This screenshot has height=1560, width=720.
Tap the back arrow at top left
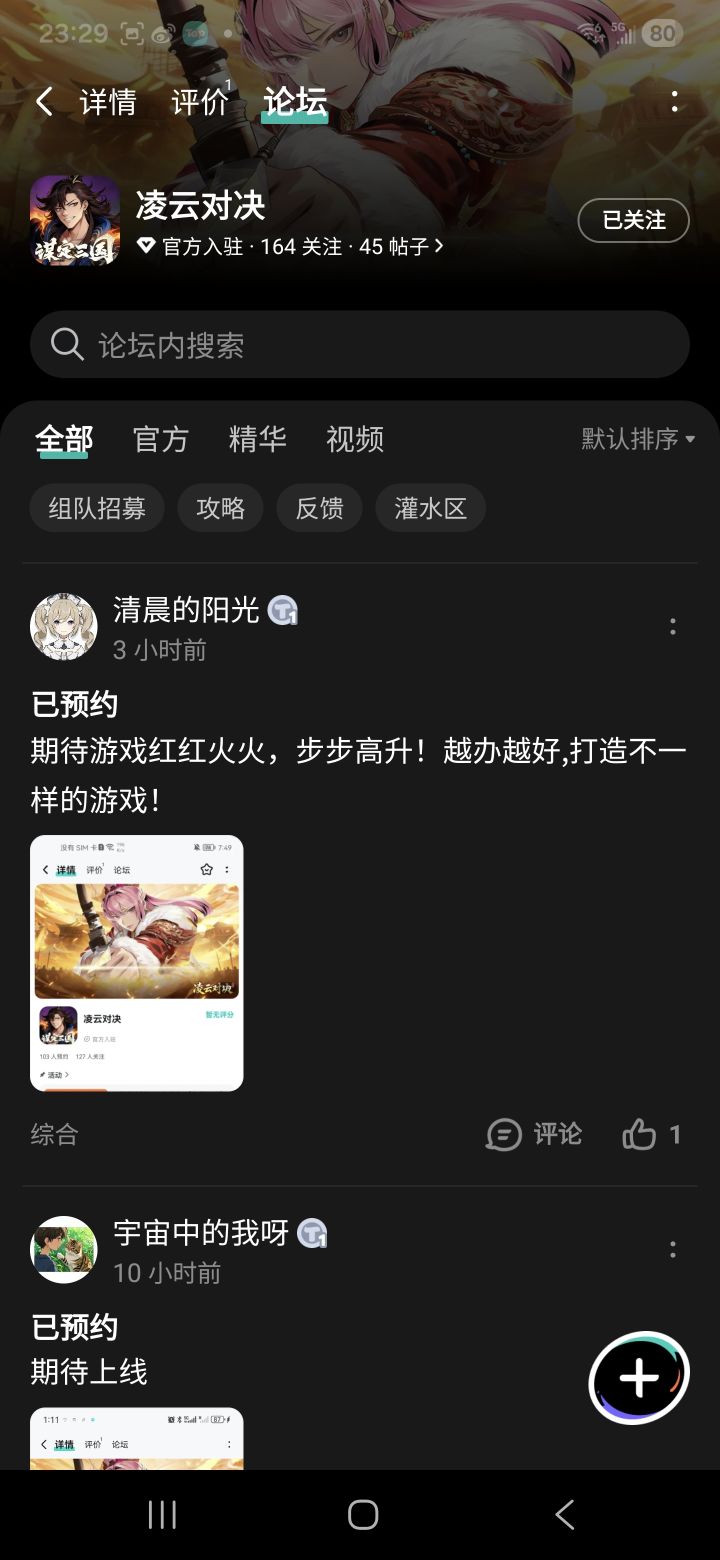coord(44,101)
